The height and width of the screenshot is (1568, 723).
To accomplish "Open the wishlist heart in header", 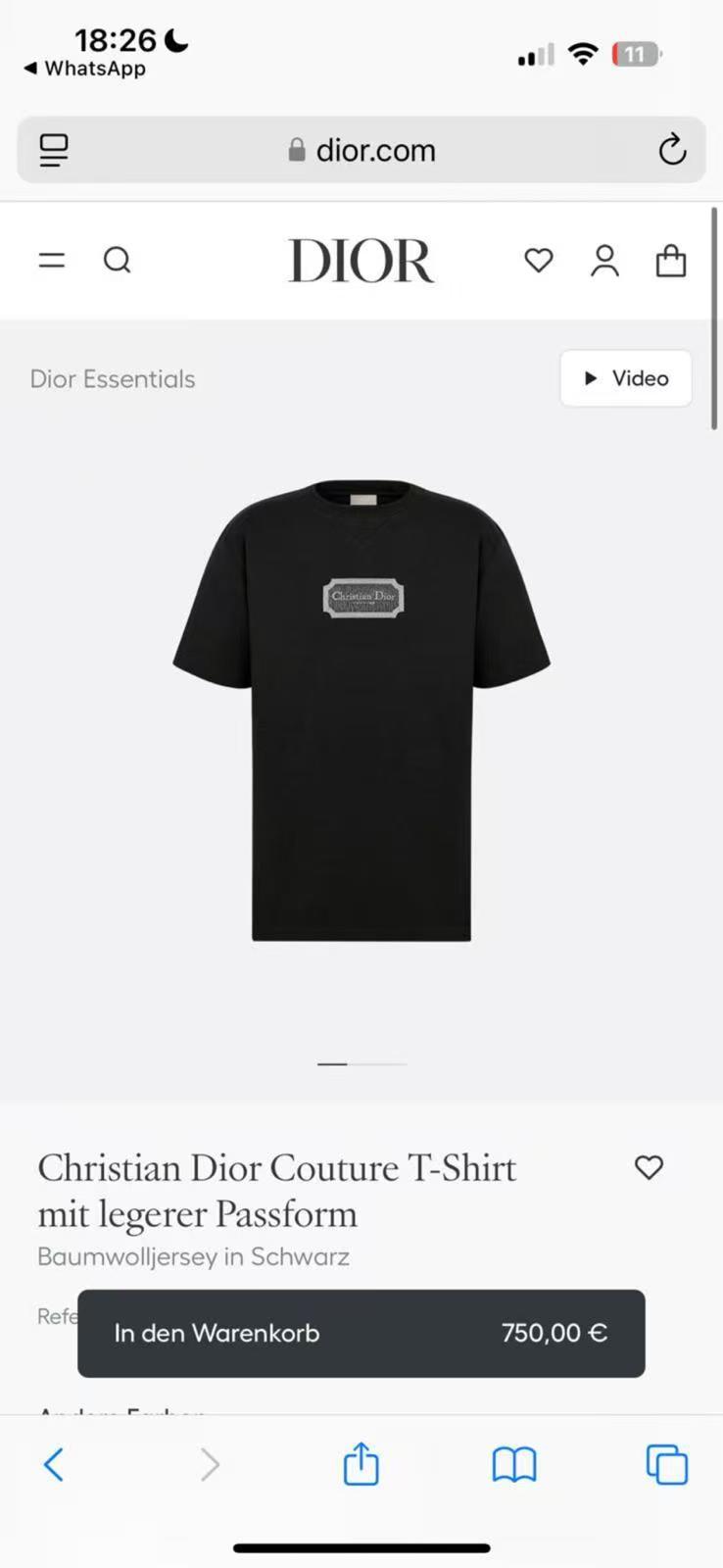I will (x=539, y=261).
